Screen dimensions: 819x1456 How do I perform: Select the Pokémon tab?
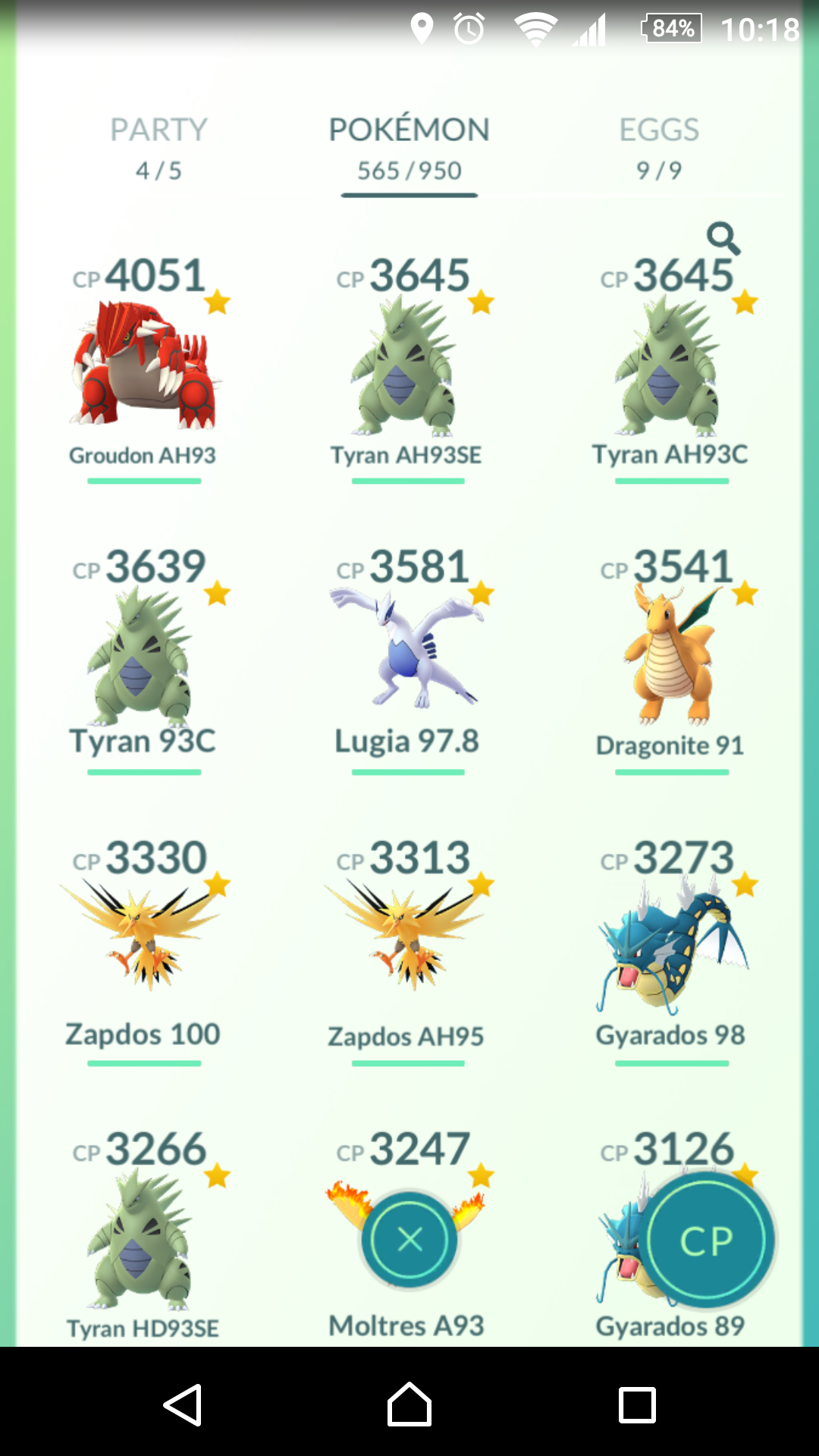[409, 149]
